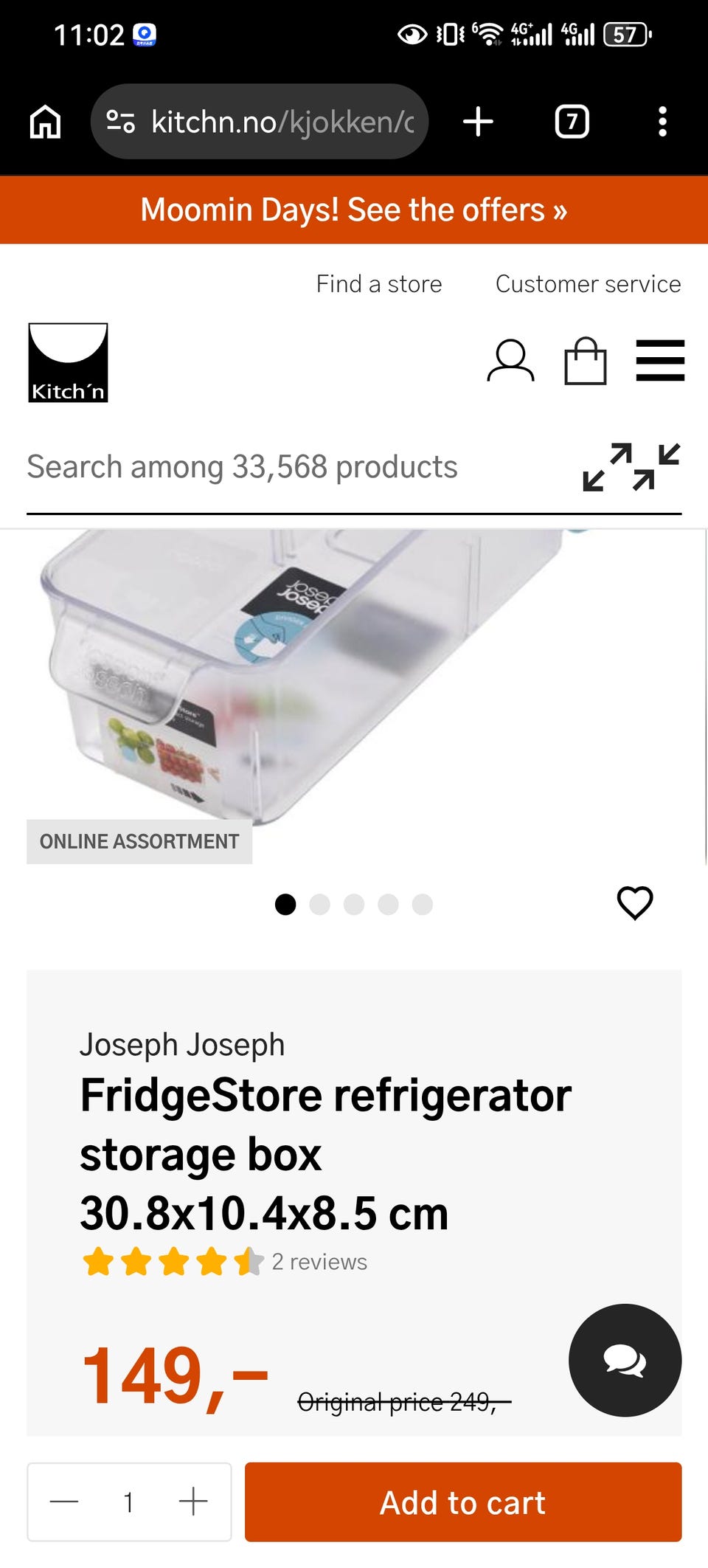Open the hamburger menu
This screenshot has height=1568, width=708.
[660, 360]
